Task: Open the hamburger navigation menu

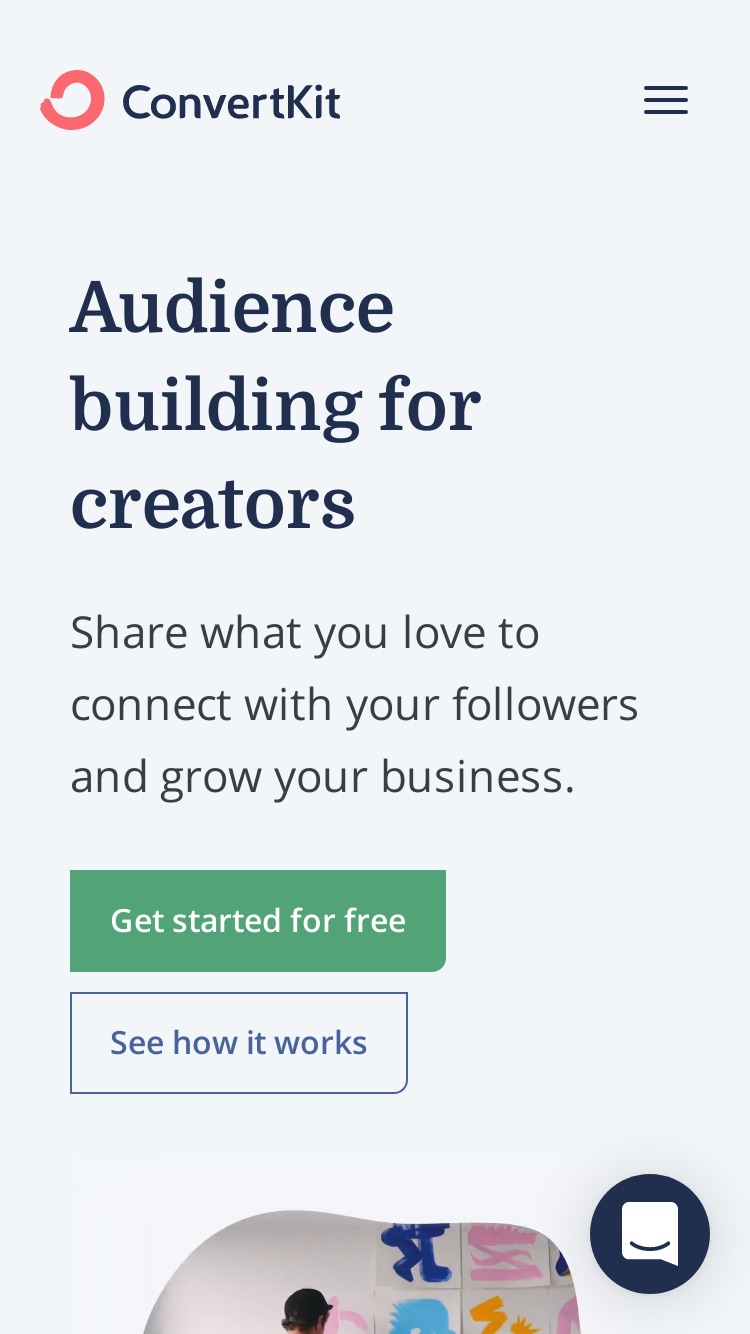Action: (x=666, y=100)
